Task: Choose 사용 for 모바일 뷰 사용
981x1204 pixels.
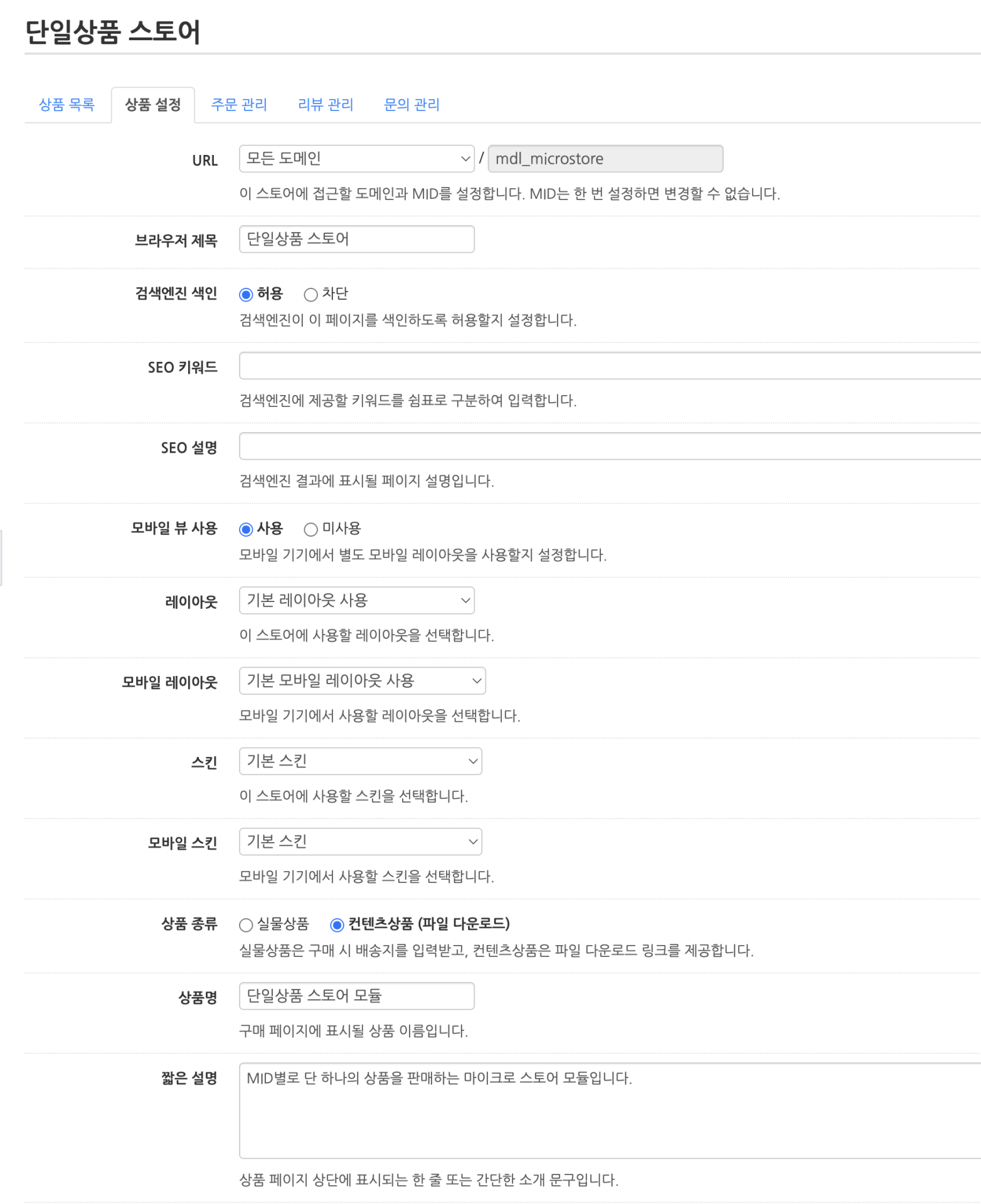Action: pos(246,529)
